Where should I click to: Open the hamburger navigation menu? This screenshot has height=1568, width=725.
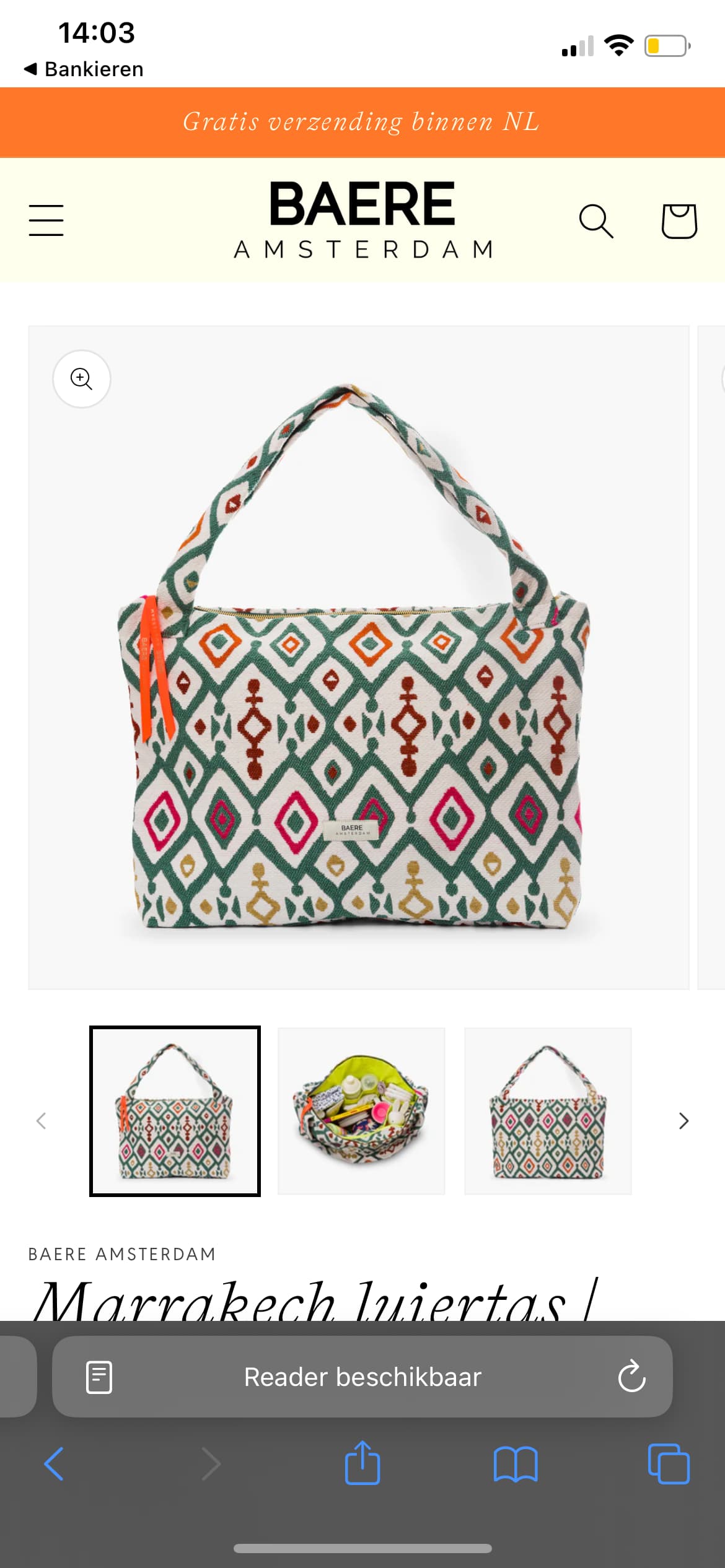point(46,220)
